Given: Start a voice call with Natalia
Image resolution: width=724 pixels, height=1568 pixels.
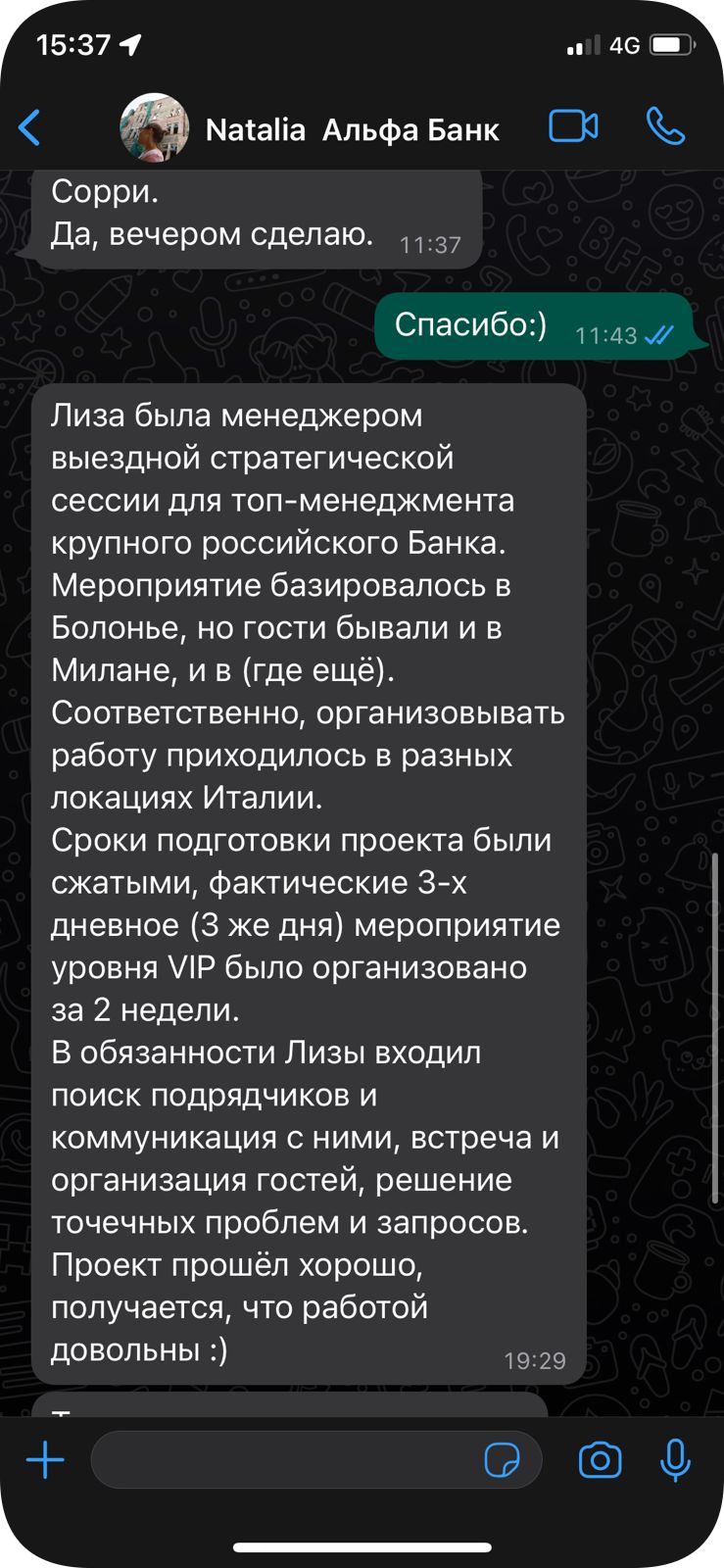Looking at the screenshot, I should tap(665, 126).
